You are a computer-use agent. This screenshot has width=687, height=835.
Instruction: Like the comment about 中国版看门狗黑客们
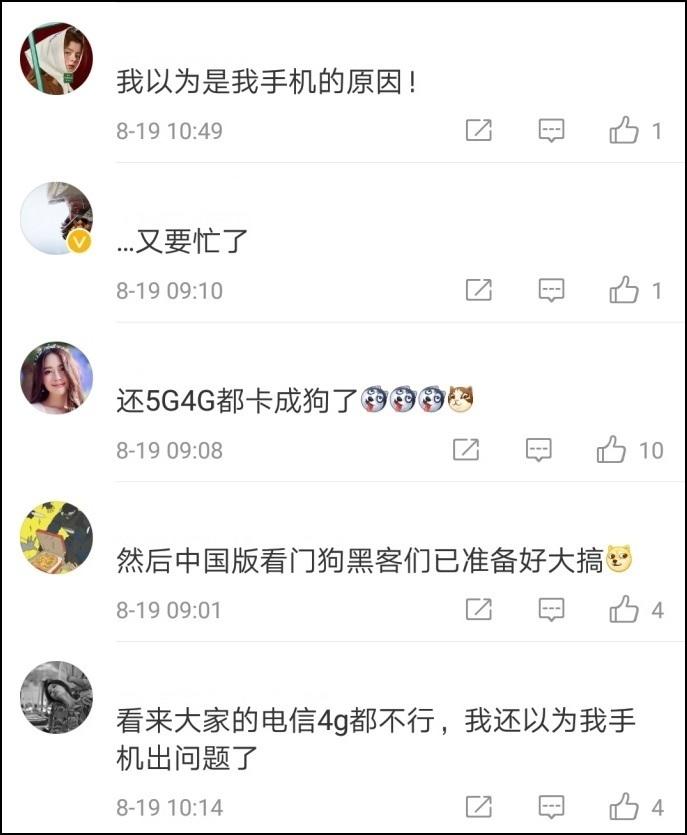pos(624,609)
